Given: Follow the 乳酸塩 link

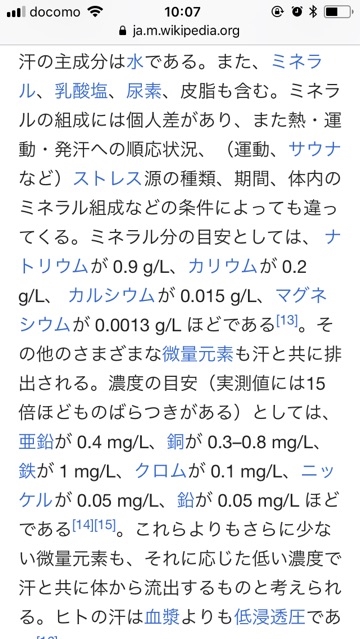Looking at the screenshot, I should (x=81, y=92).
